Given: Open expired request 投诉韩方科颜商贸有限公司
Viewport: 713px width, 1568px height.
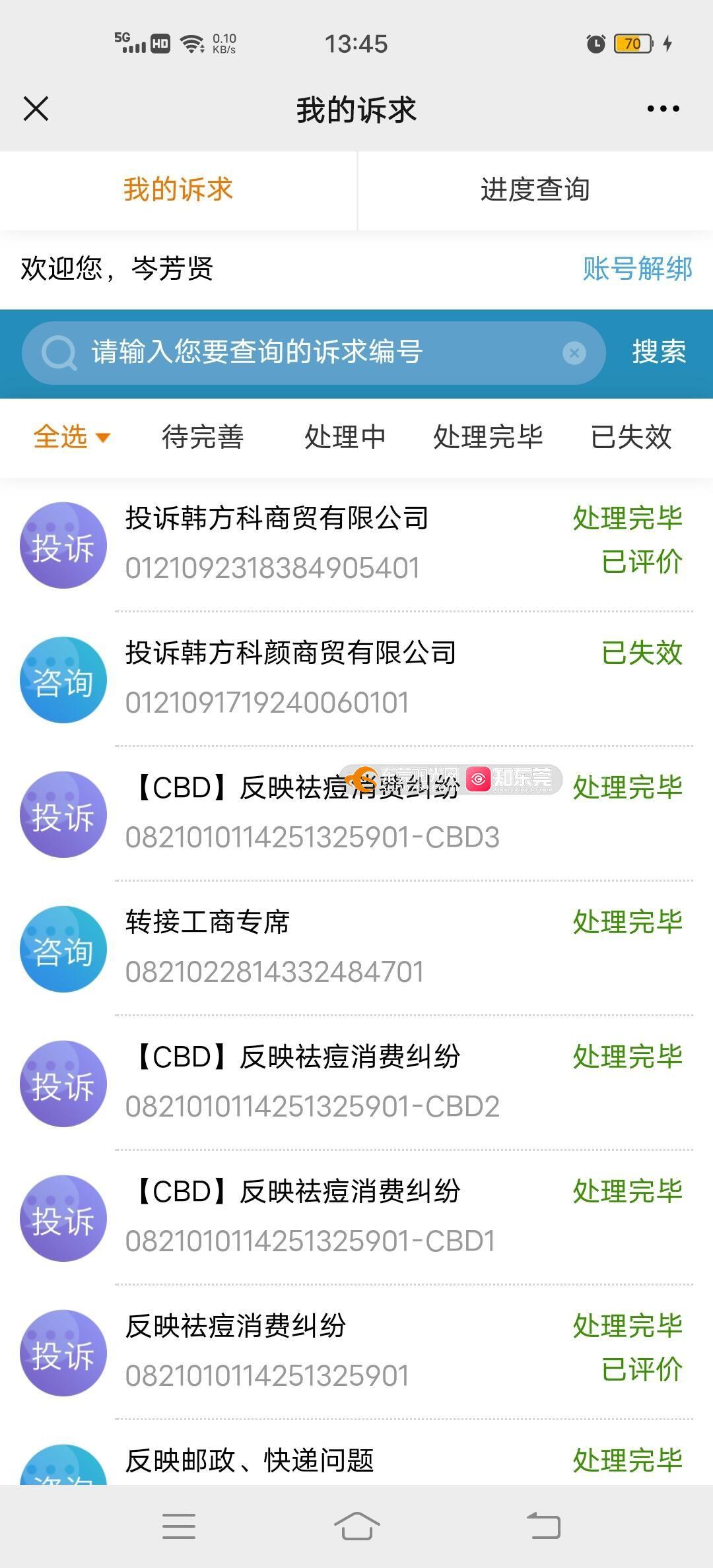Looking at the screenshot, I should tap(356, 678).
